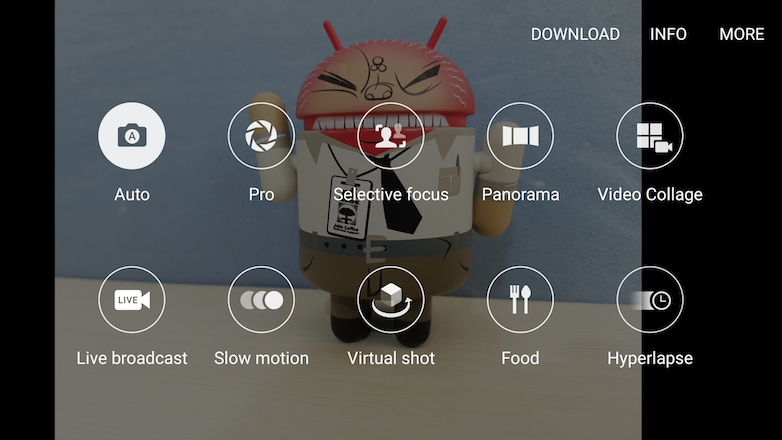
Task: Start Live broadcast mode
Action: pos(132,299)
